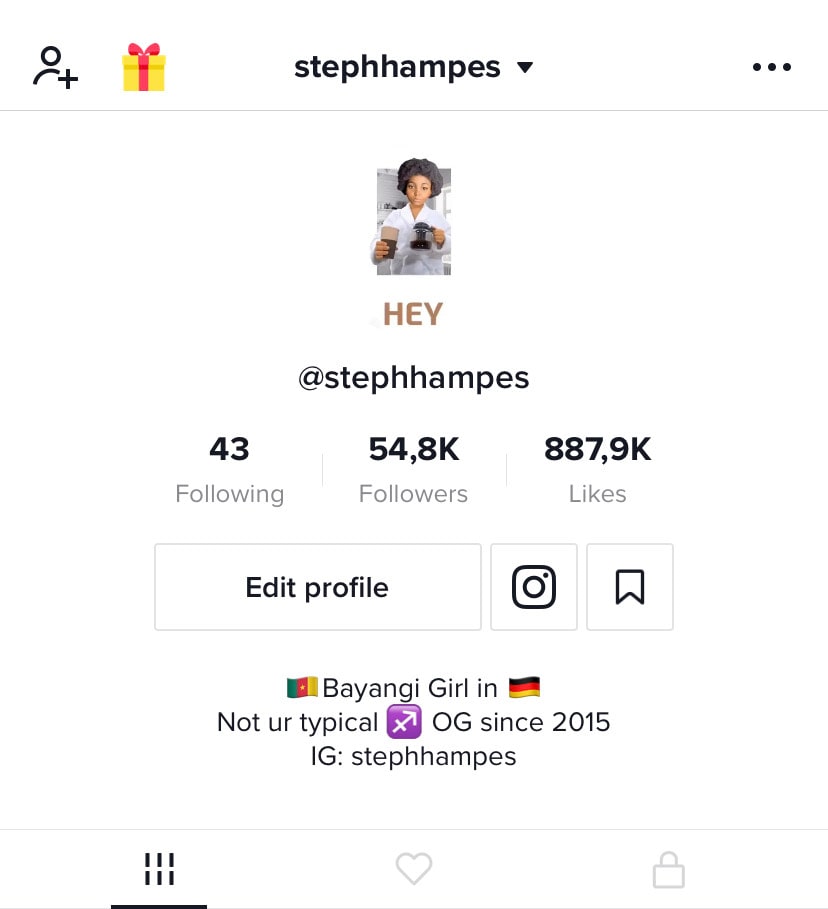Switch to the posted videos grid tab
The width and height of the screenshot is (828, 909).
pyautogui.click(x=159, y=869)
